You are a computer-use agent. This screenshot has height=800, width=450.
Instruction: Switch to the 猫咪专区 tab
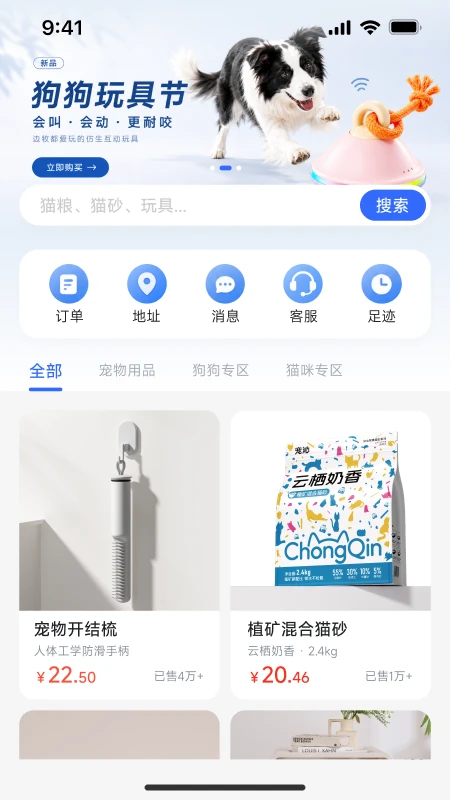pyautogui.click(x=314, y=370)
